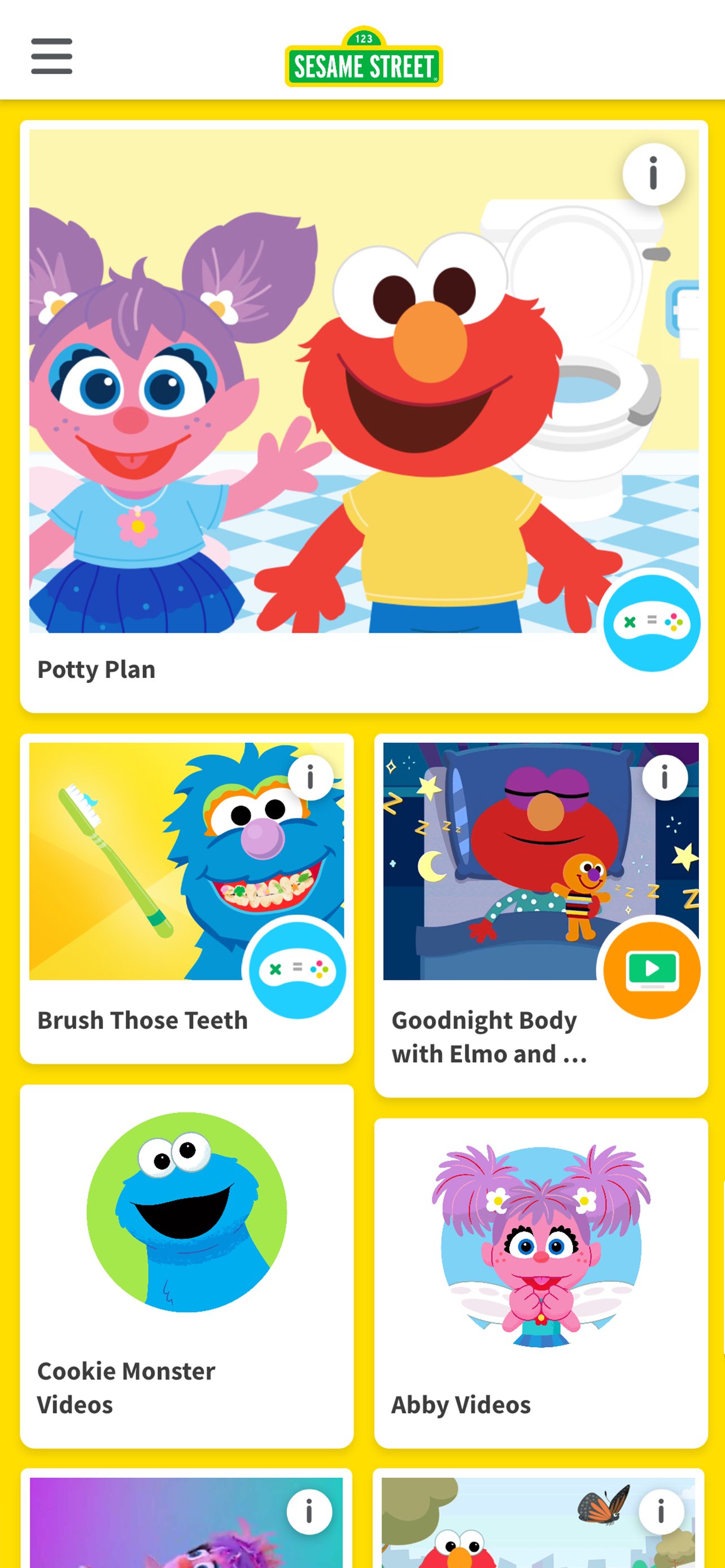The height and width of the screenshot is (1568, 725).
Task: Show info for Brush Those Teeth
Action: [311, 777]
